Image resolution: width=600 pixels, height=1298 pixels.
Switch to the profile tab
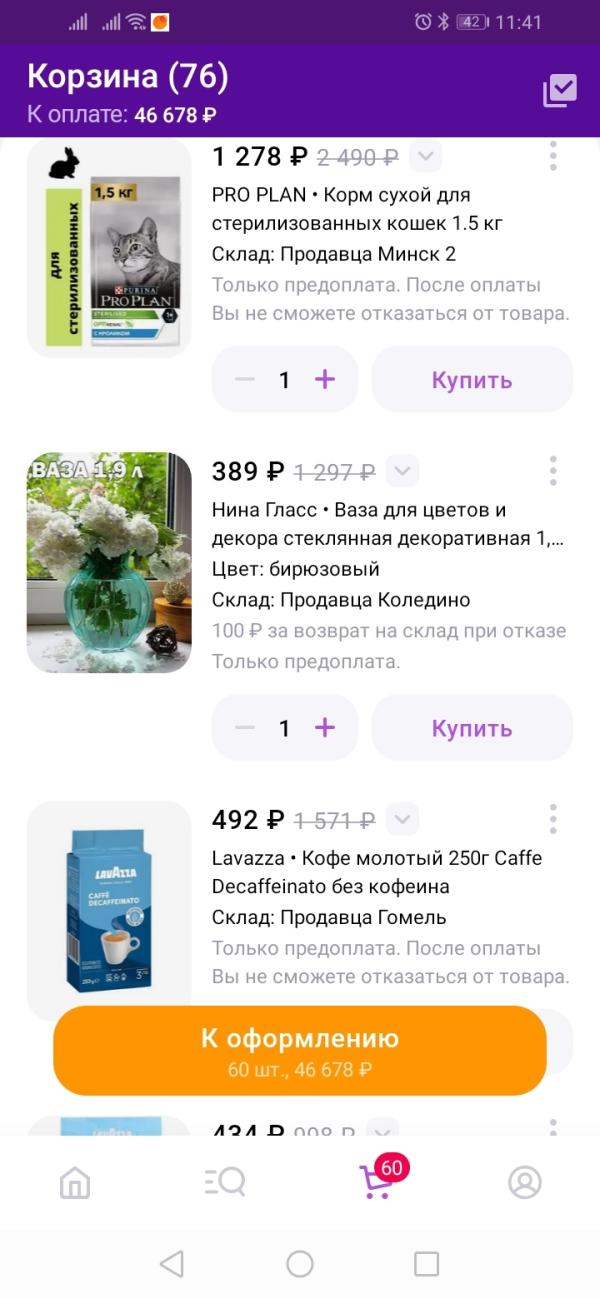click(x=524, y=1183)
